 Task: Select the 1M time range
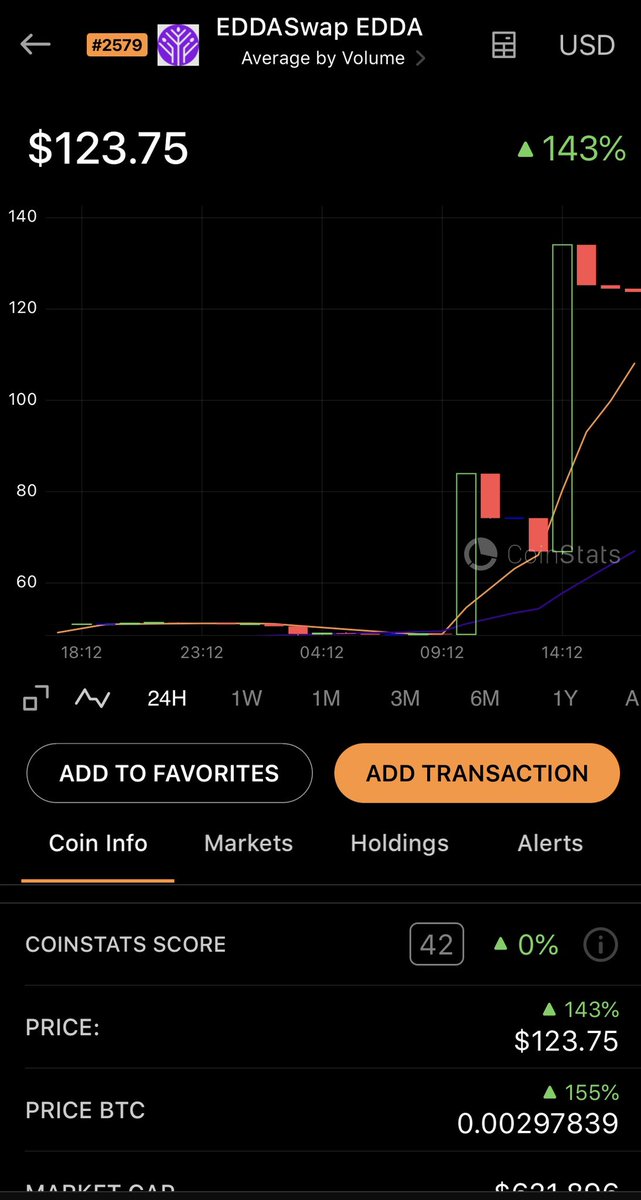point(326,698)
